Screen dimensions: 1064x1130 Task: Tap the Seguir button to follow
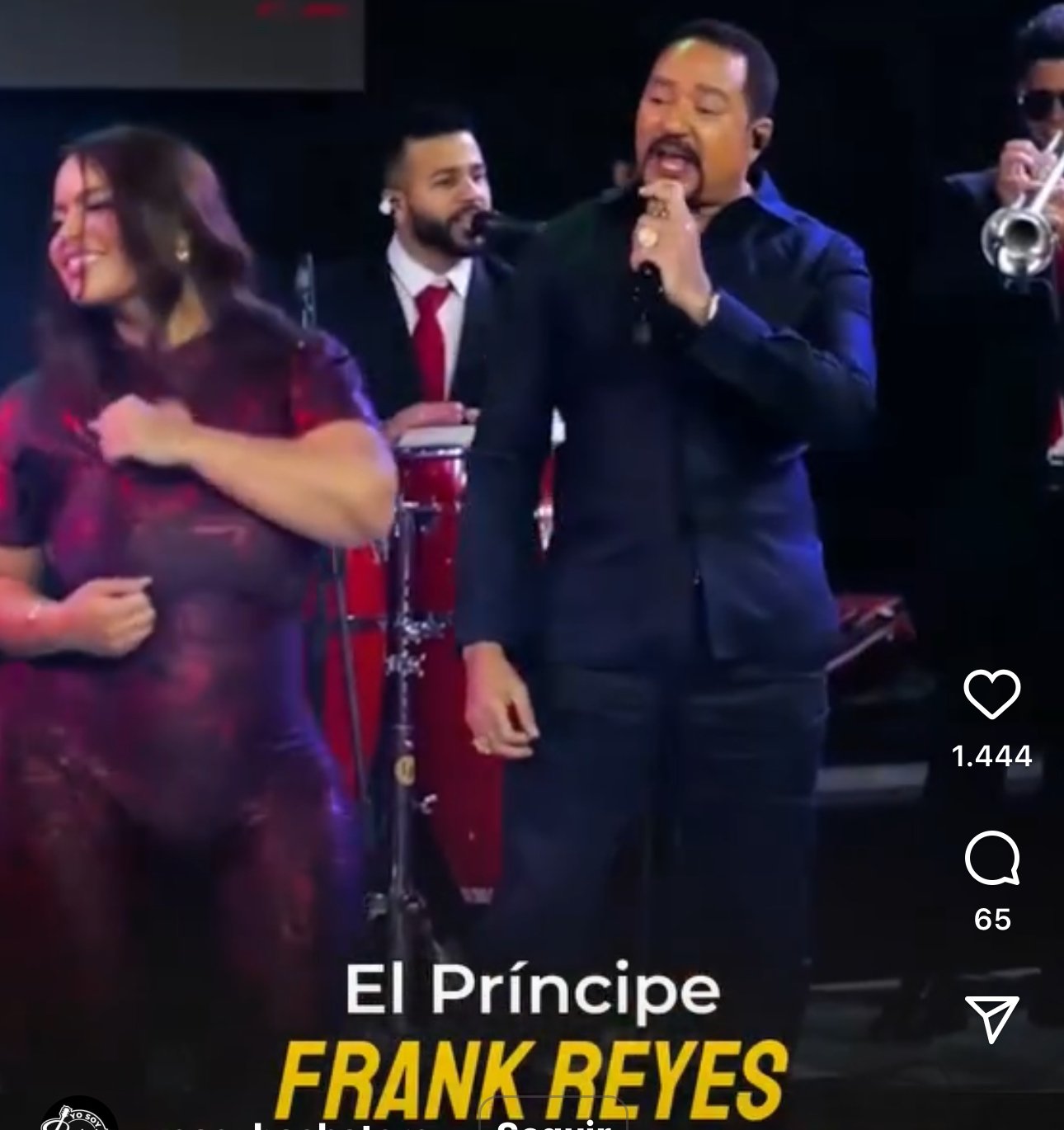(x=553, y=1123)
